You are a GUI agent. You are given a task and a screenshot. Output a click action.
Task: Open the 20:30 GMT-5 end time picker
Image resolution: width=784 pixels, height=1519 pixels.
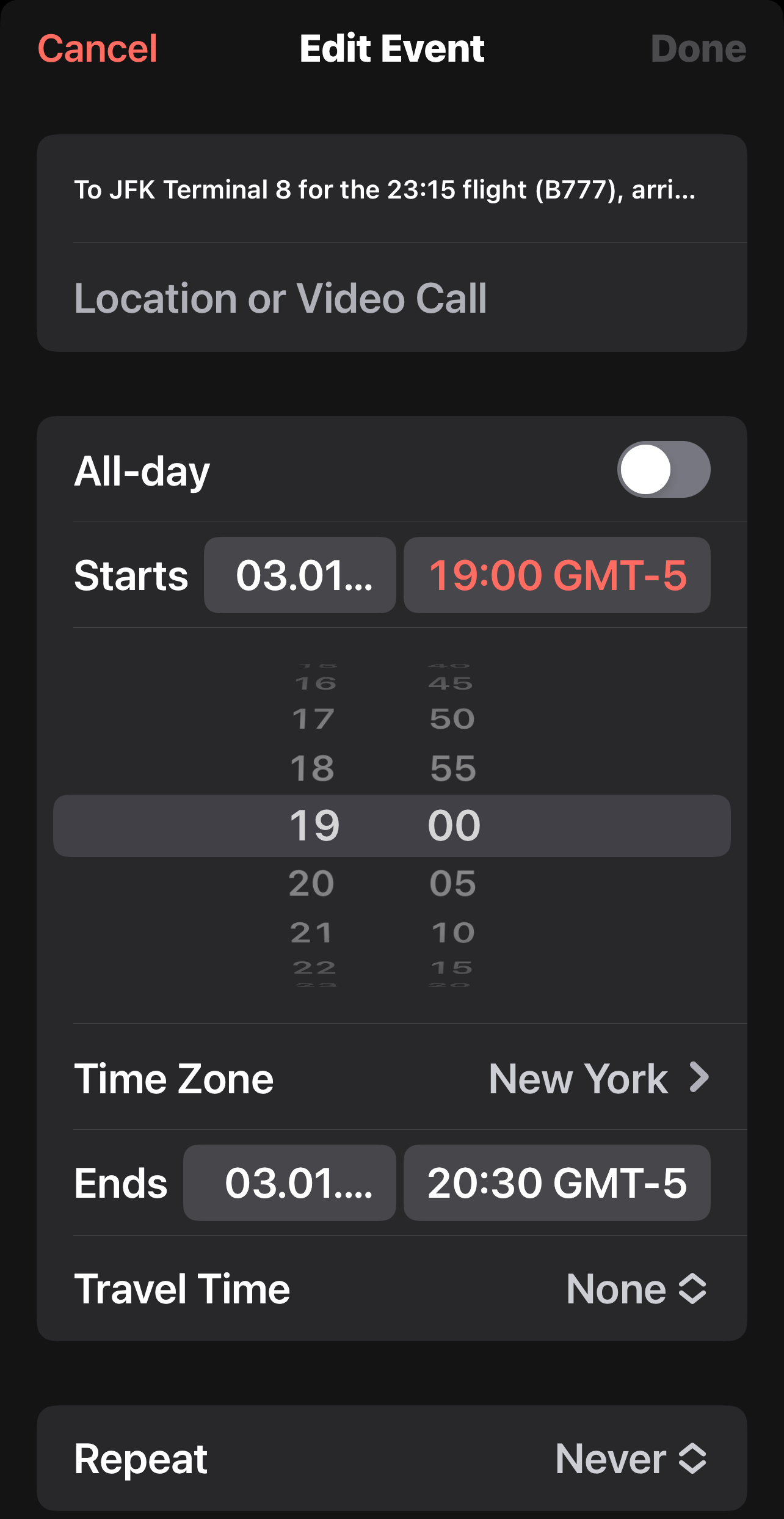pyautogui.click(x=557, y=1183)
